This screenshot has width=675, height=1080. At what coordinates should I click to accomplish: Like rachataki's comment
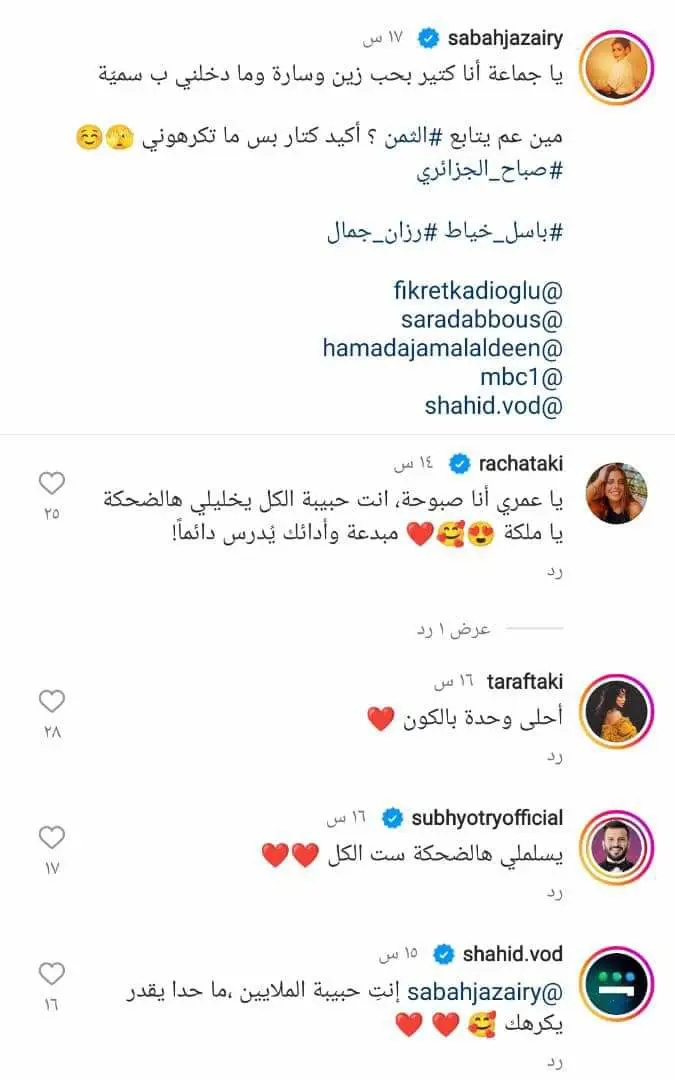click(51, 485)
